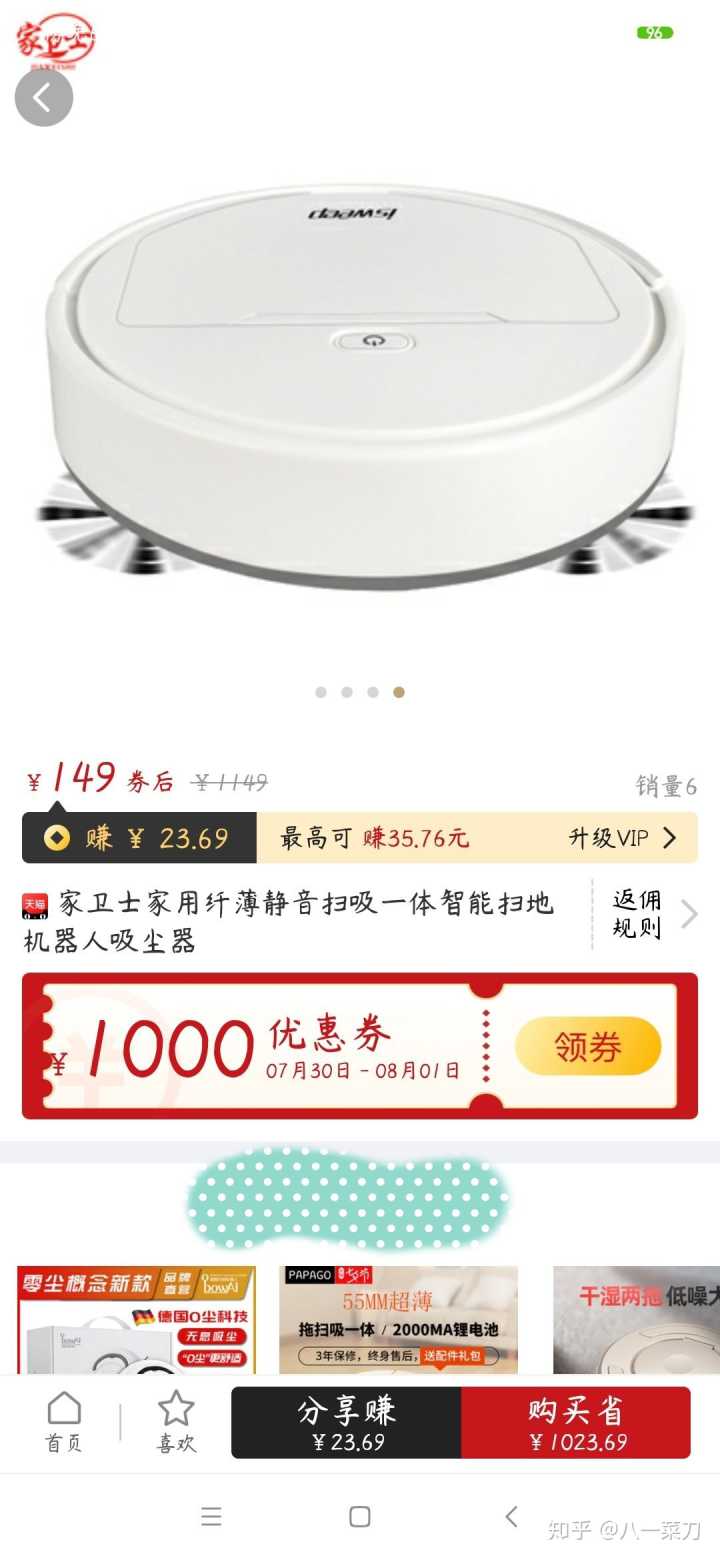The height and width of the screenshot is (1560, 720).
Task: Add product to 喜欢 favorites
Action: [x=176, y=1421]
